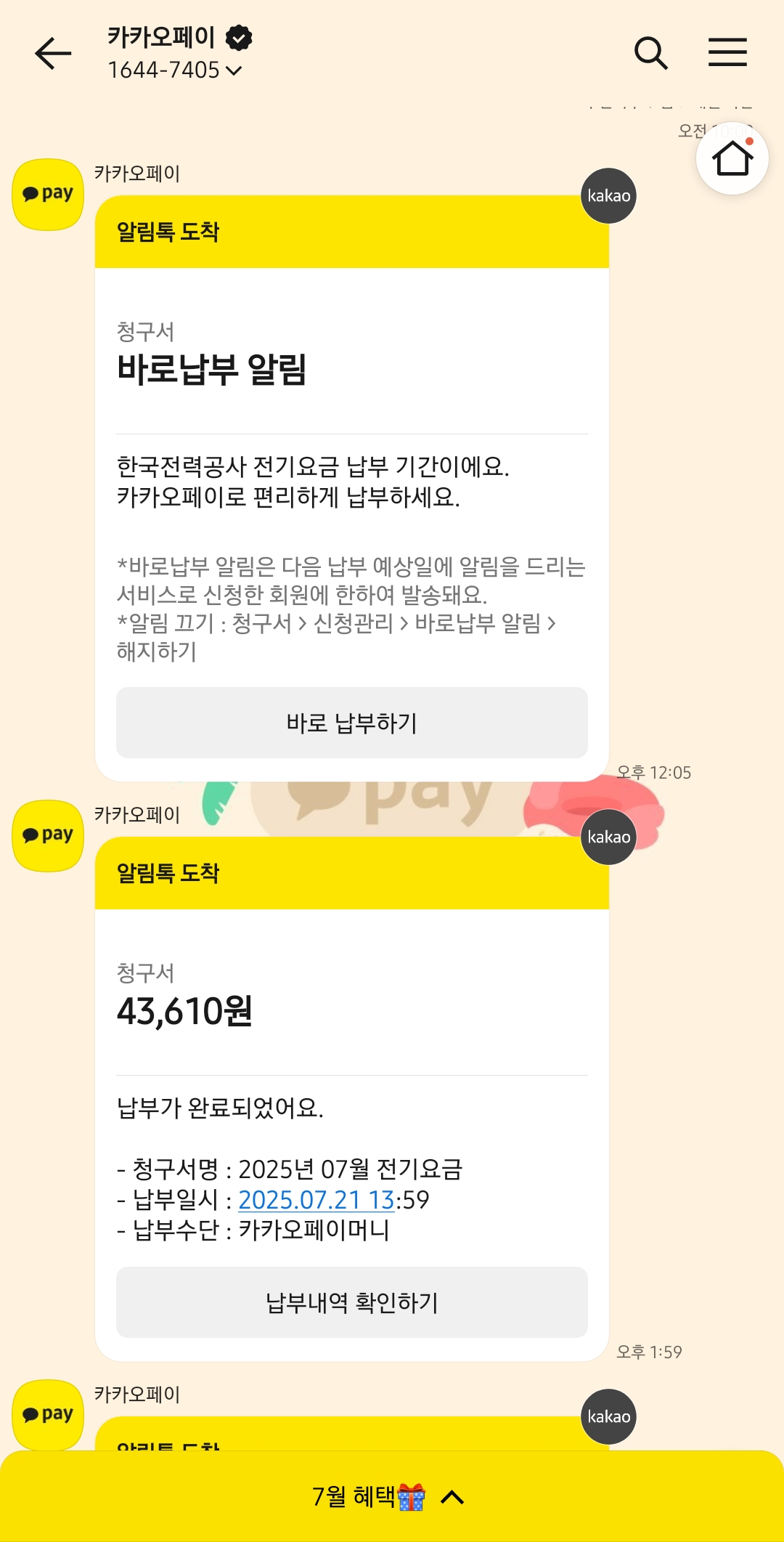This screenshot has height=1542, width=784.
Task: Tap the 바로 납부하기 button
Action: [351, 723]
